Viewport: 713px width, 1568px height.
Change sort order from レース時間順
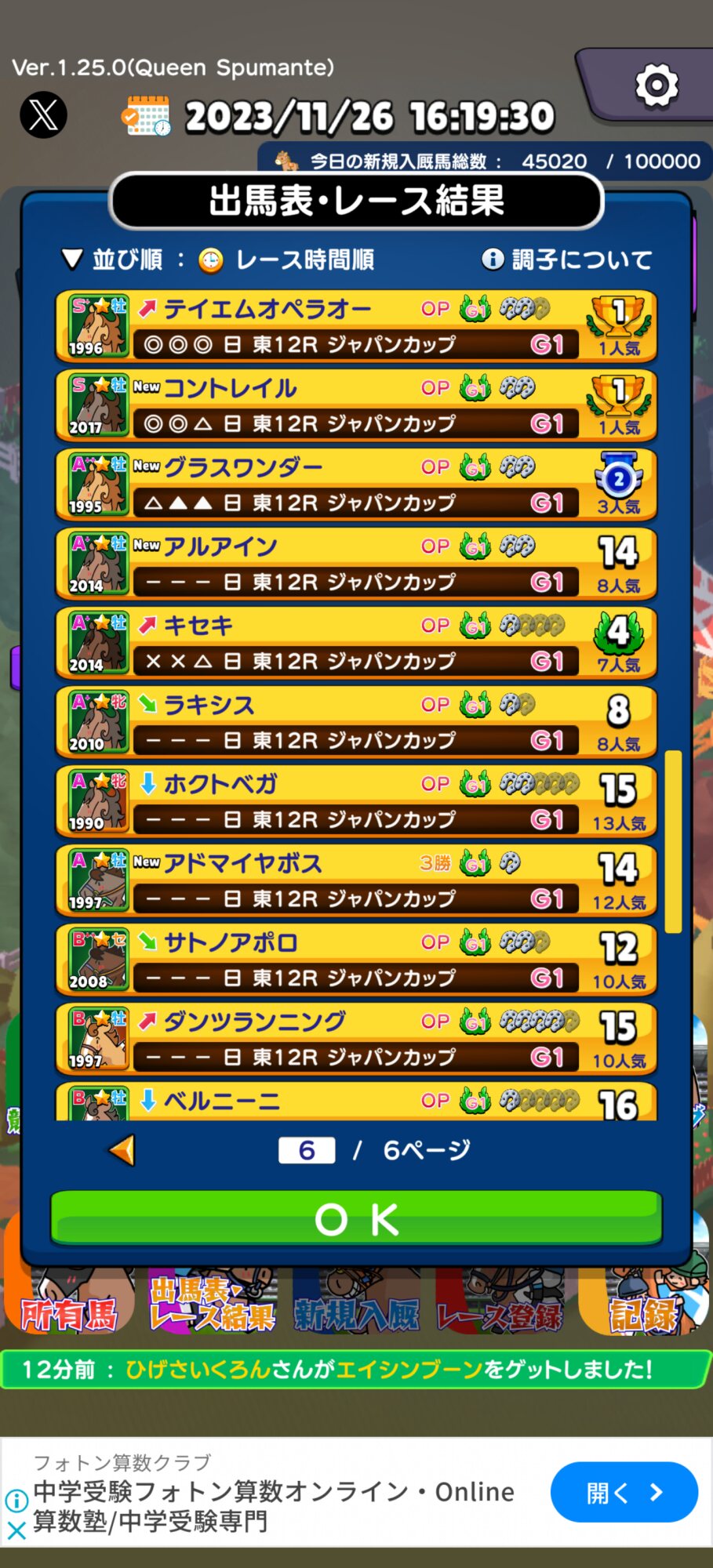click(218, 260)
